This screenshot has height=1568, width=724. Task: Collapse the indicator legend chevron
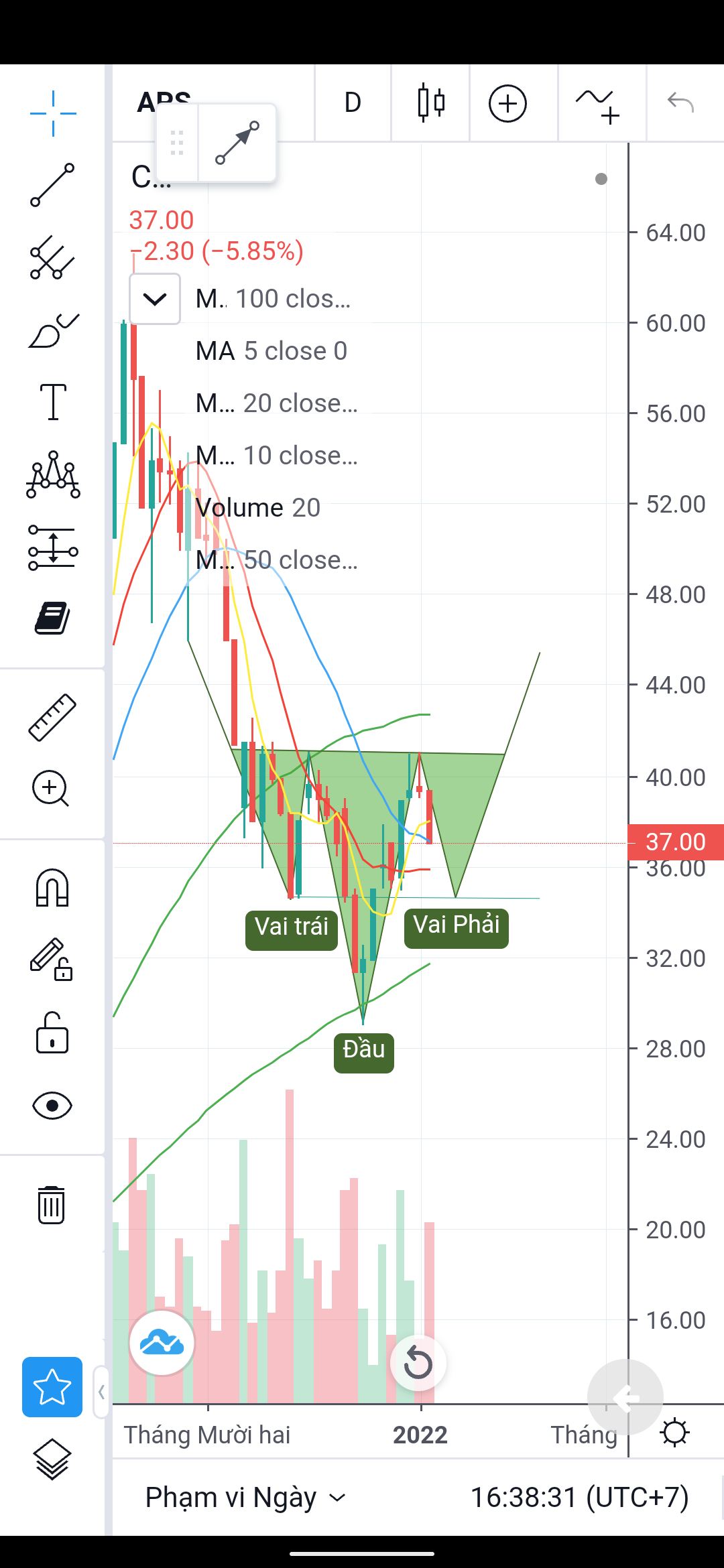point(155,299)
